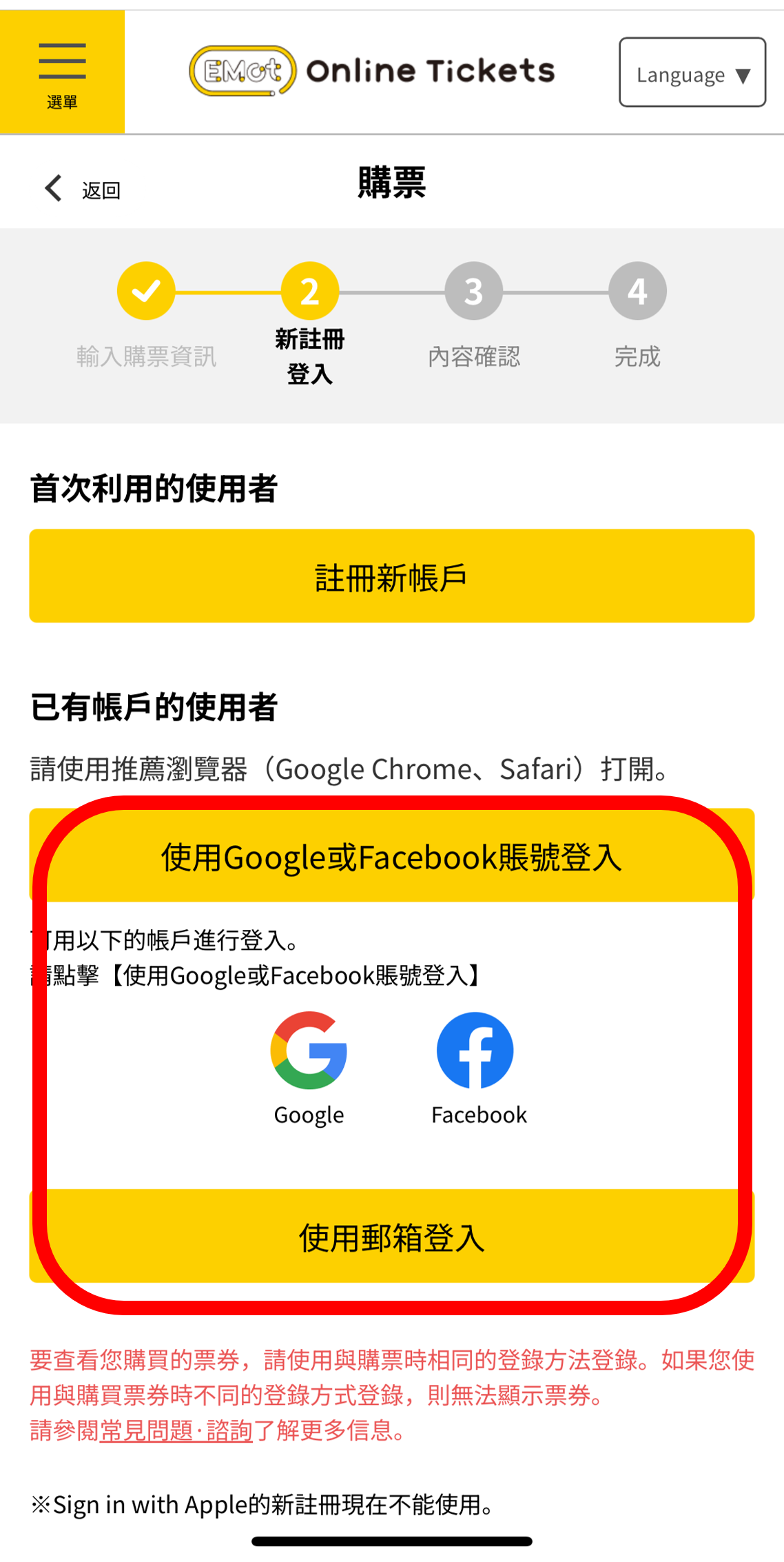784x1562 pixels.
Task: Open the Language dropdown
Action: click(692, 73)
